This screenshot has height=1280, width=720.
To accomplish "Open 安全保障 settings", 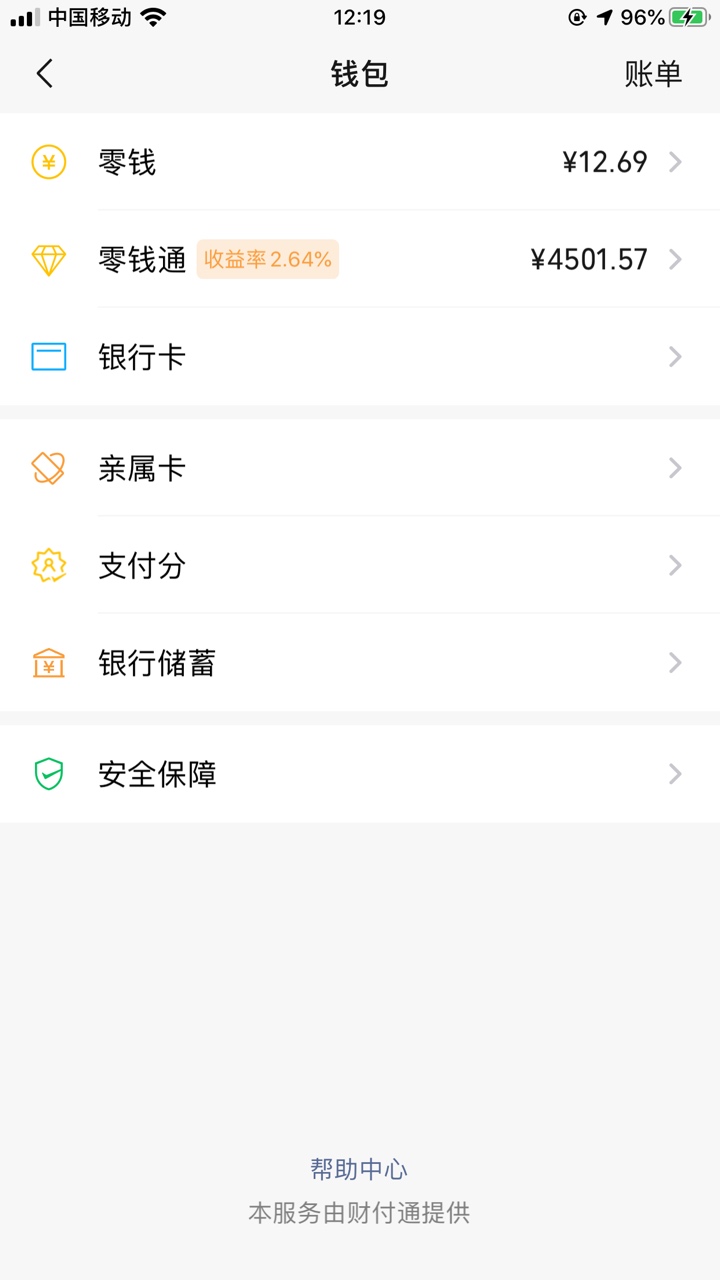I will [360, 774].
